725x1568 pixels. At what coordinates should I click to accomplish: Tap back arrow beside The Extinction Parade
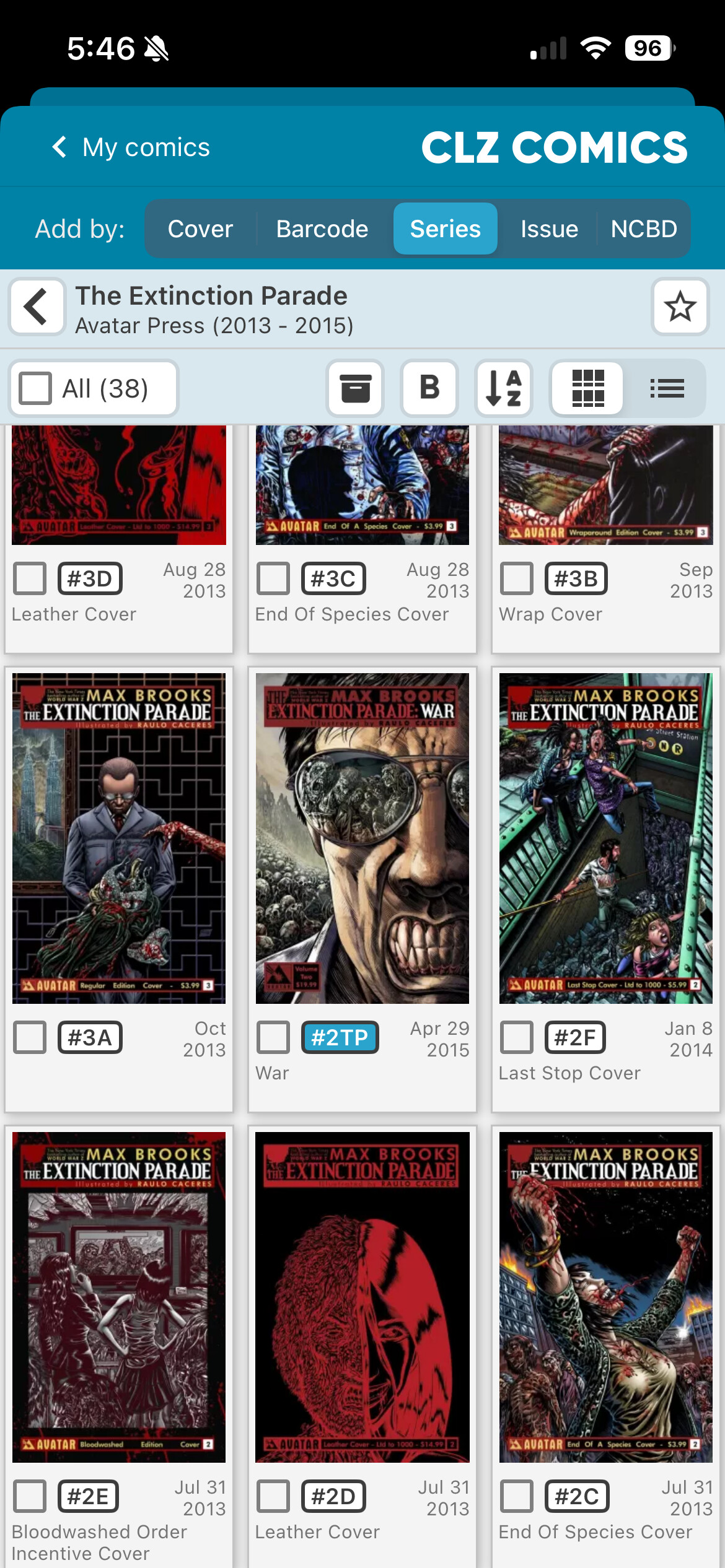pos(37,307)
